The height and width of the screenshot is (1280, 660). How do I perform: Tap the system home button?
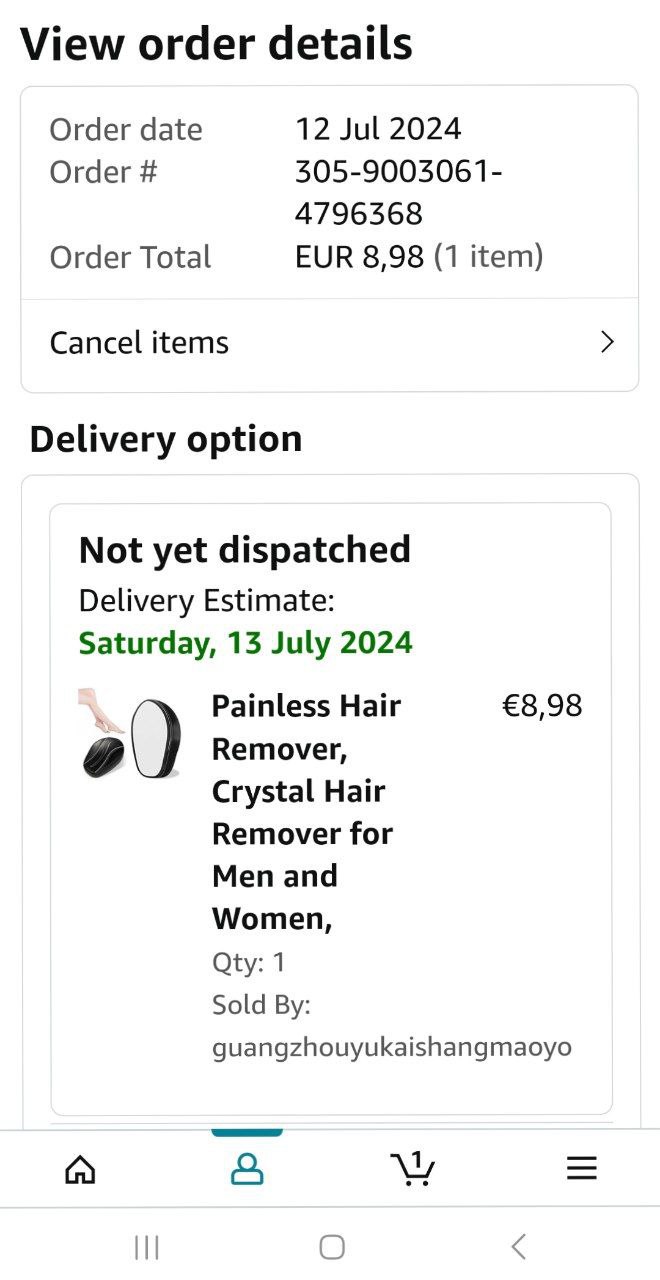click(331, 1246)
